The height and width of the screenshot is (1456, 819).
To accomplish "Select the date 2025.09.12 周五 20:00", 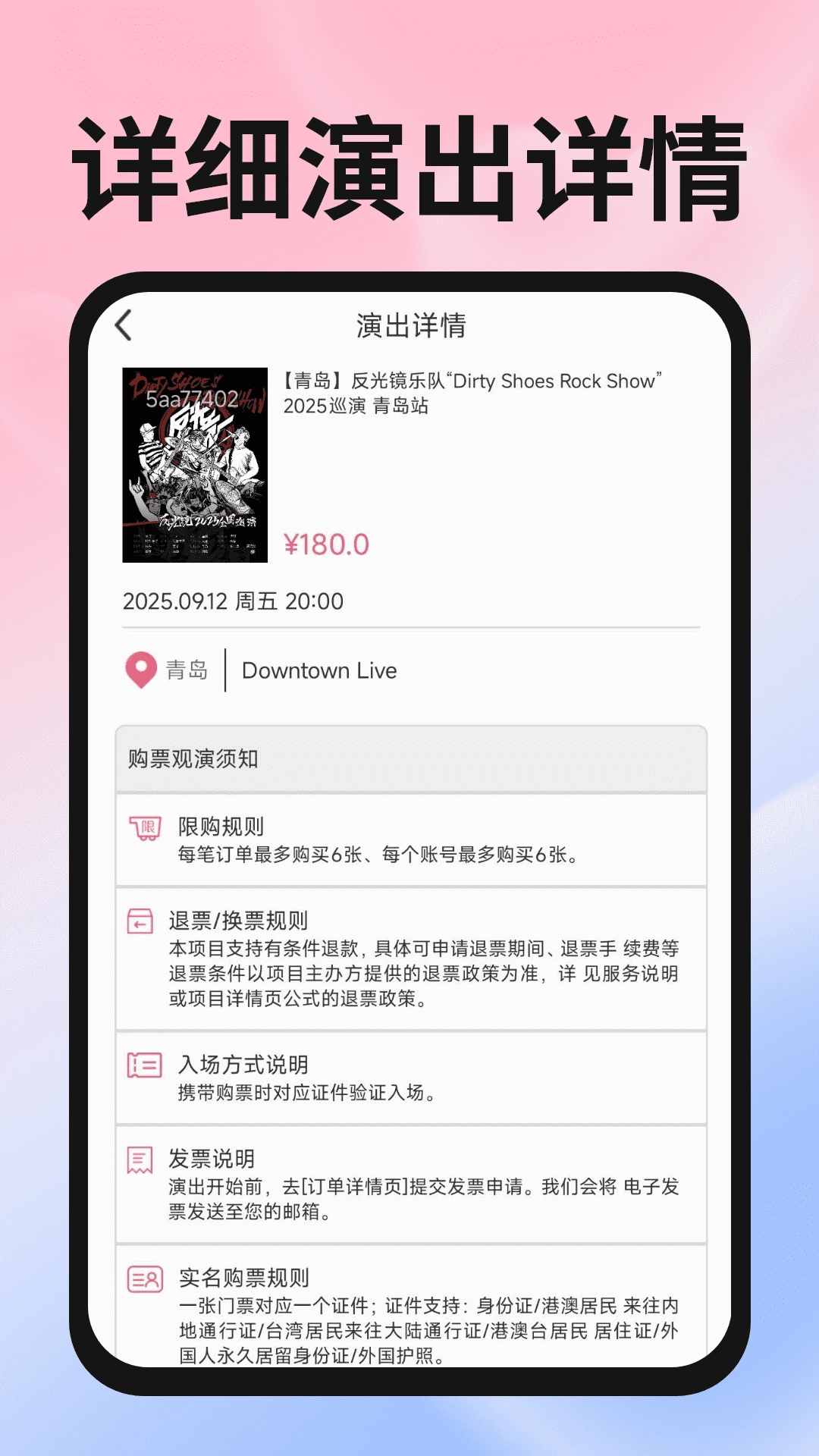I will point(231,603).
